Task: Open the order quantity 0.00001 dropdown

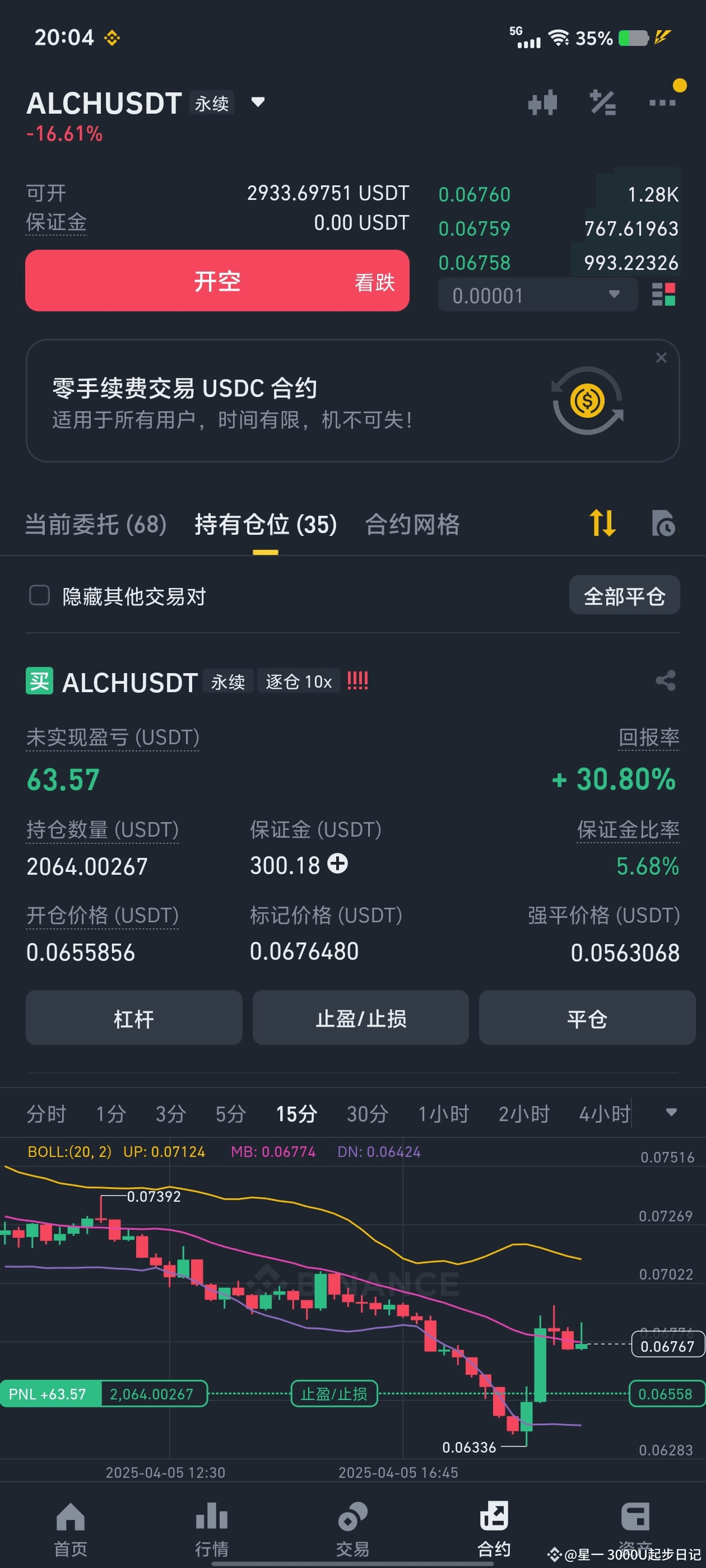Action: (x=614, y=294)
